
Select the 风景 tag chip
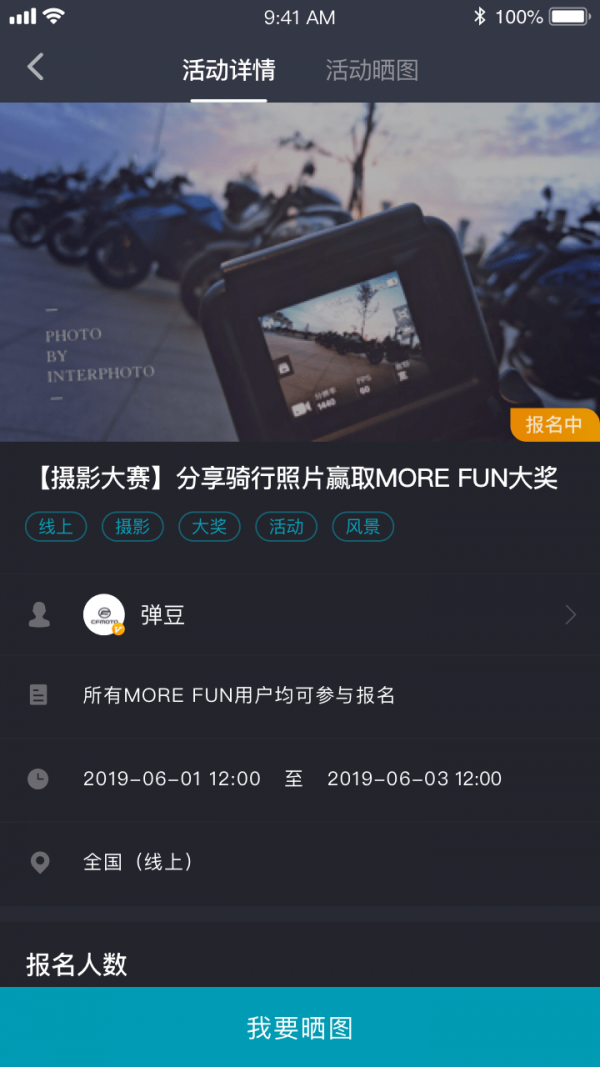coord(363,527)
